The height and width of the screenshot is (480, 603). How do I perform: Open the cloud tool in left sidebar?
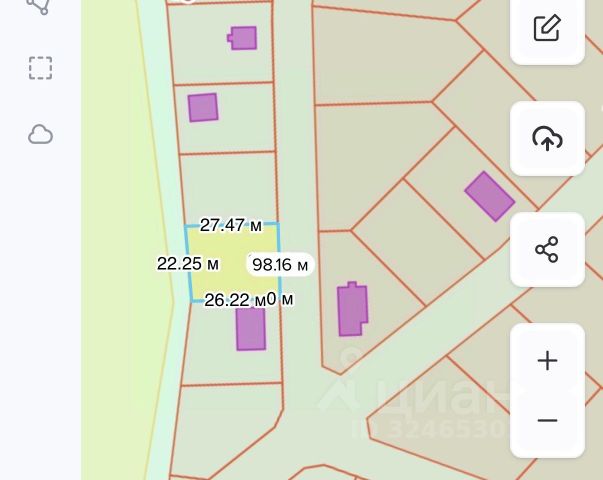pos(40,134)
